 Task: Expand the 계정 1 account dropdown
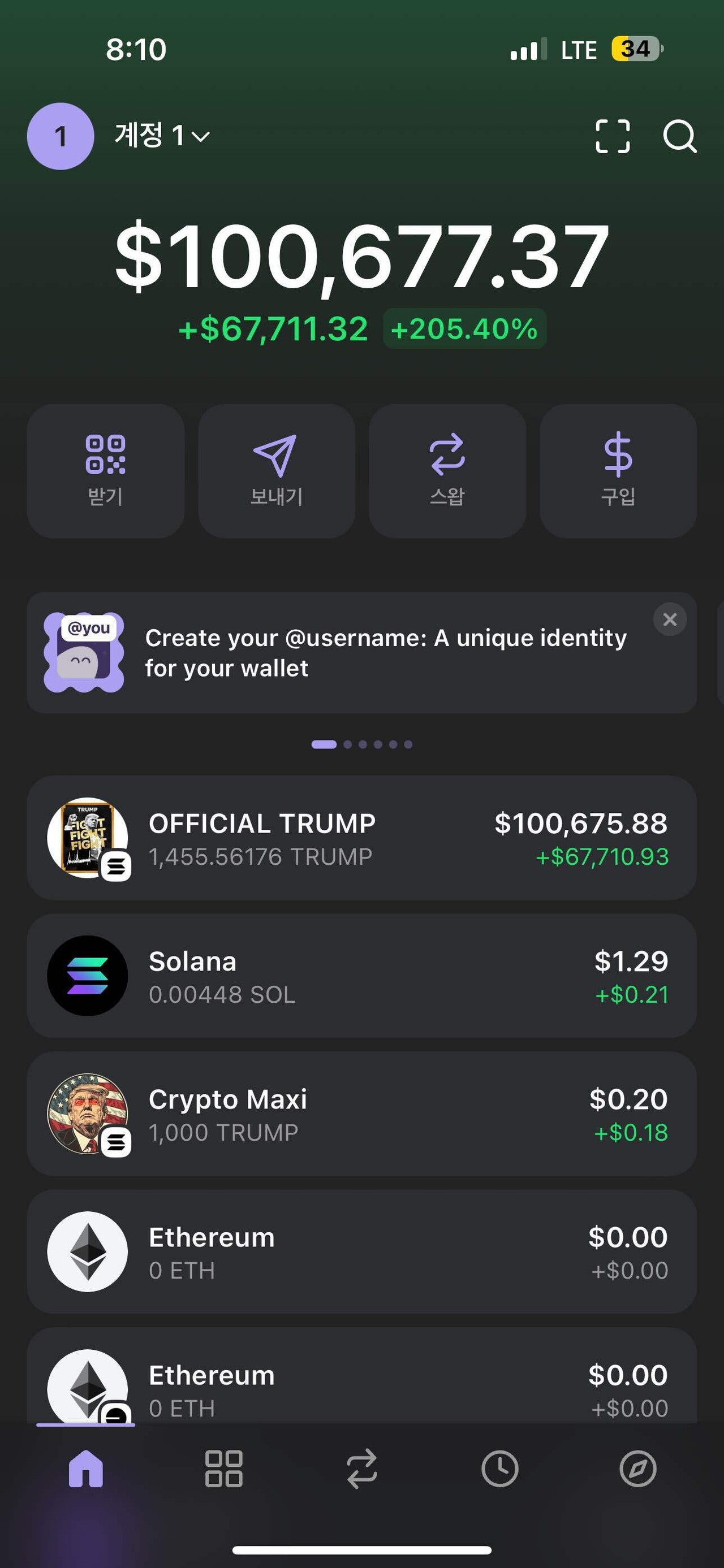[x=162, y=136]
